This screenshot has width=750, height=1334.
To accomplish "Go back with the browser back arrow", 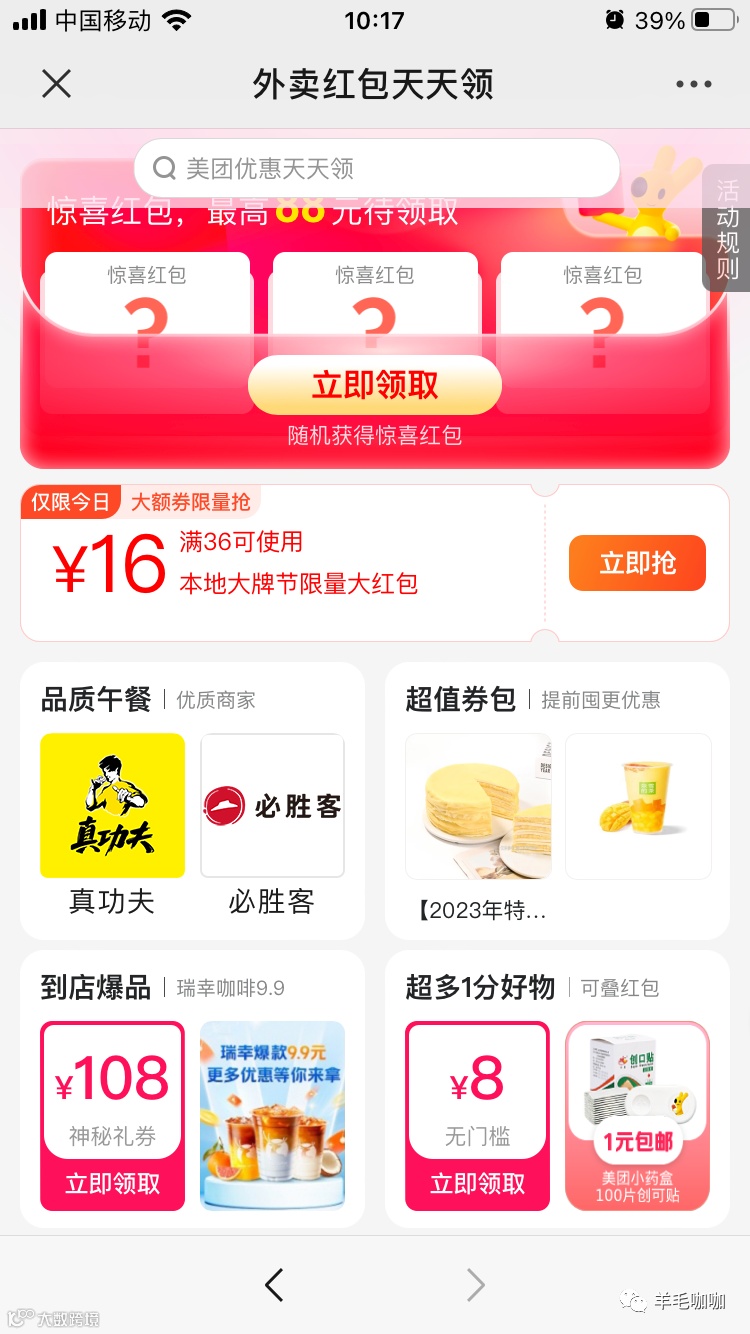I will [x=274, y=1285].
